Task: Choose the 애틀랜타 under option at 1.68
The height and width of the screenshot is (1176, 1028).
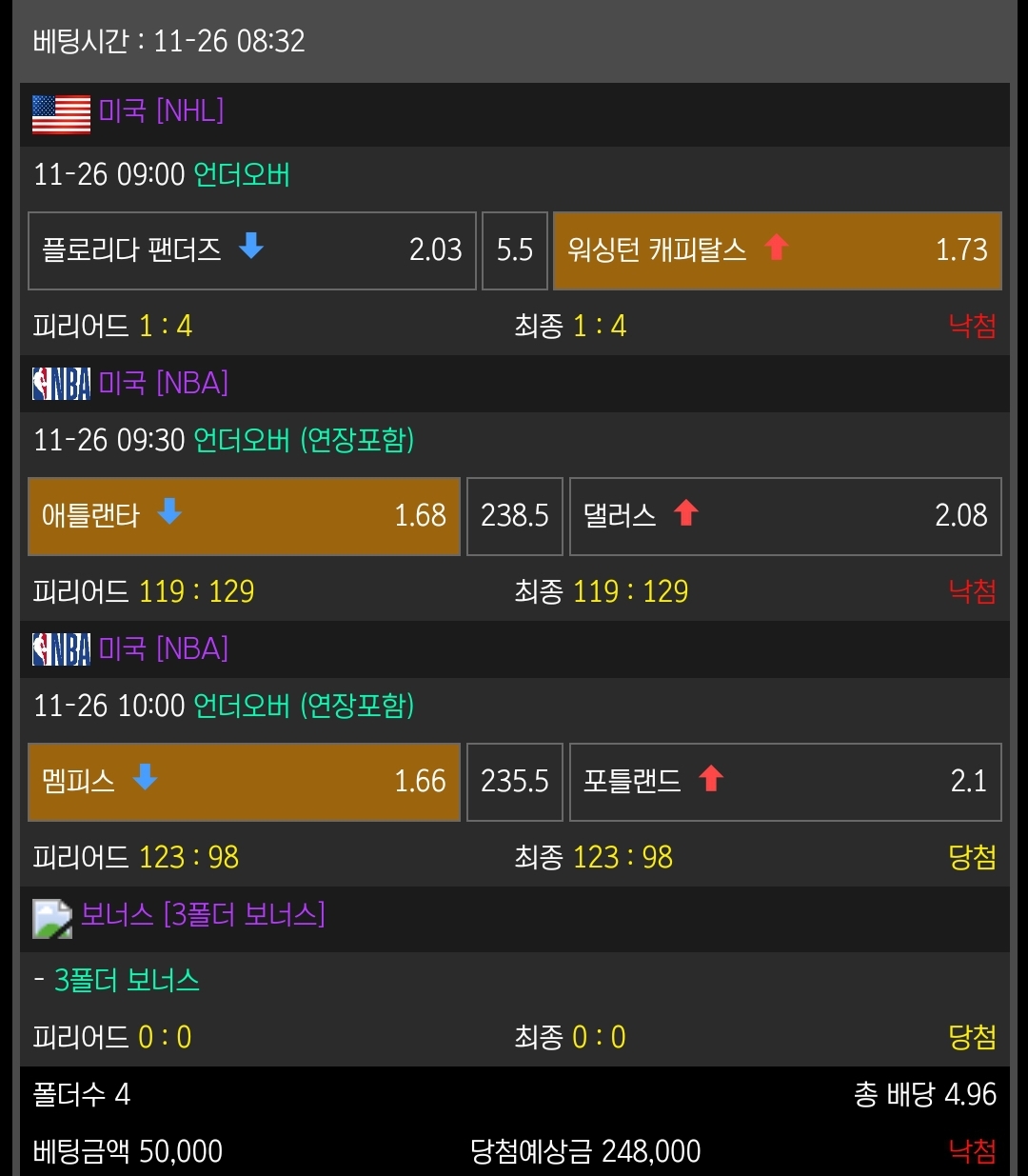Action: [244, 516]
